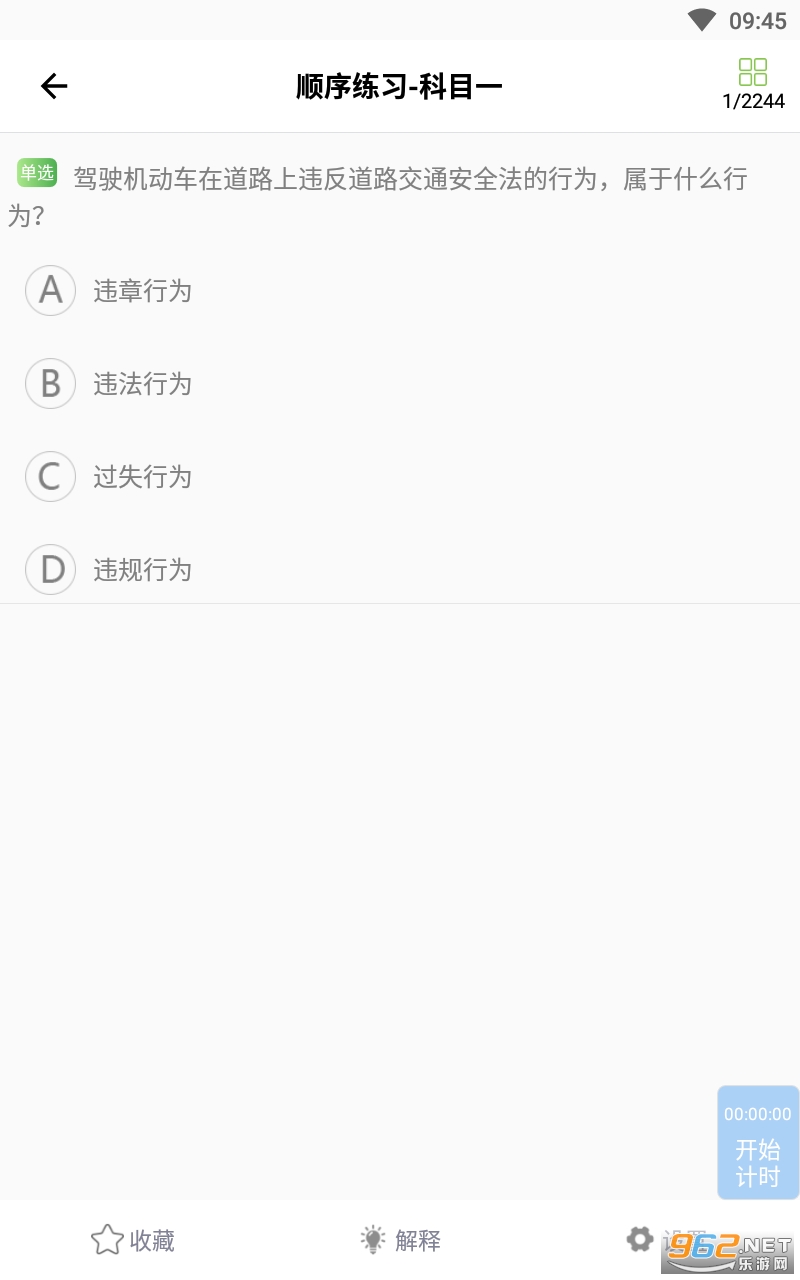Open the question grid 1/2244
800x1280 pixels.
coord(753,84)
